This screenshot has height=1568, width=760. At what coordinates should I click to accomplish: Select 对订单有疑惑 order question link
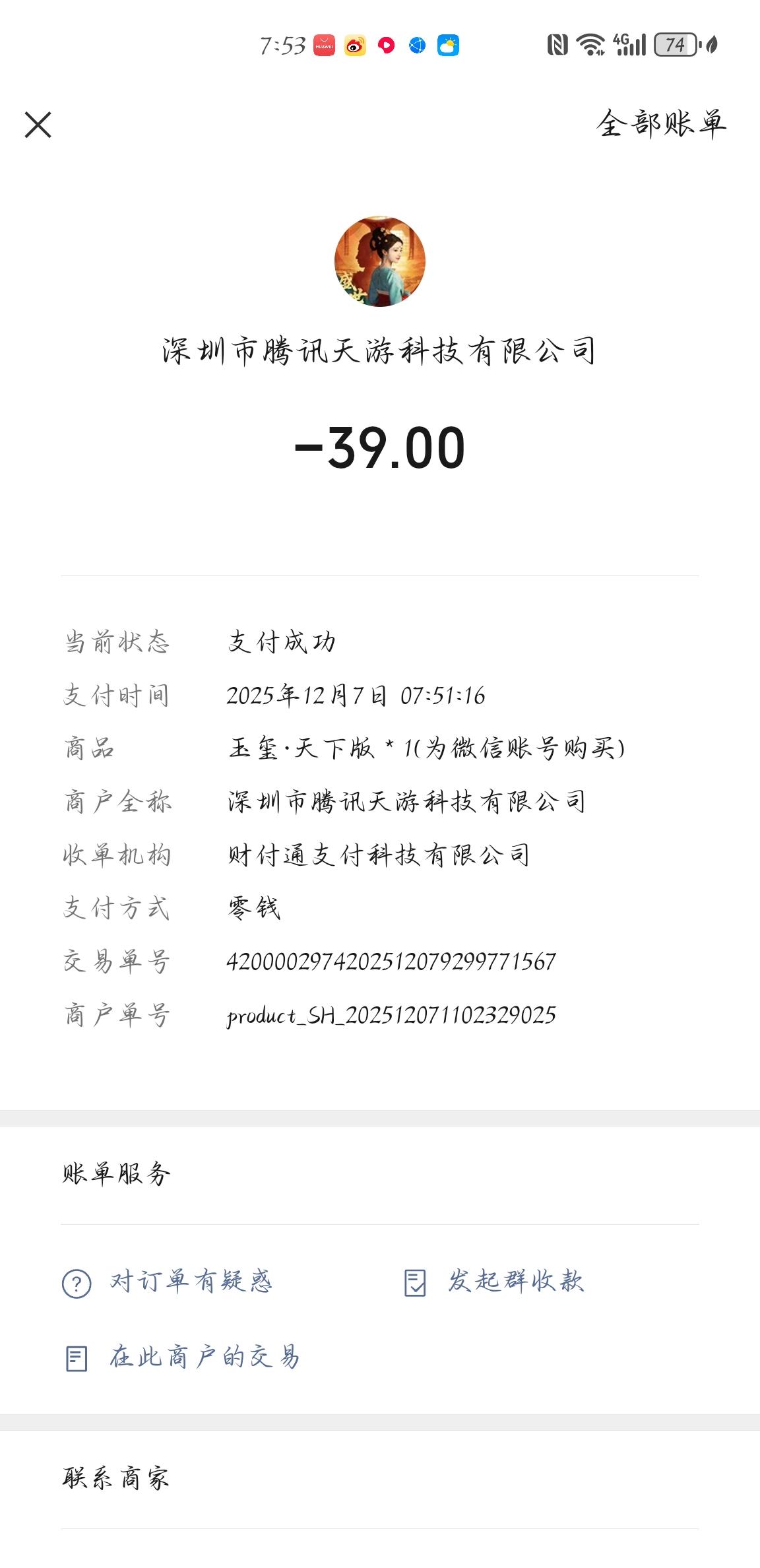[167, 1282]
